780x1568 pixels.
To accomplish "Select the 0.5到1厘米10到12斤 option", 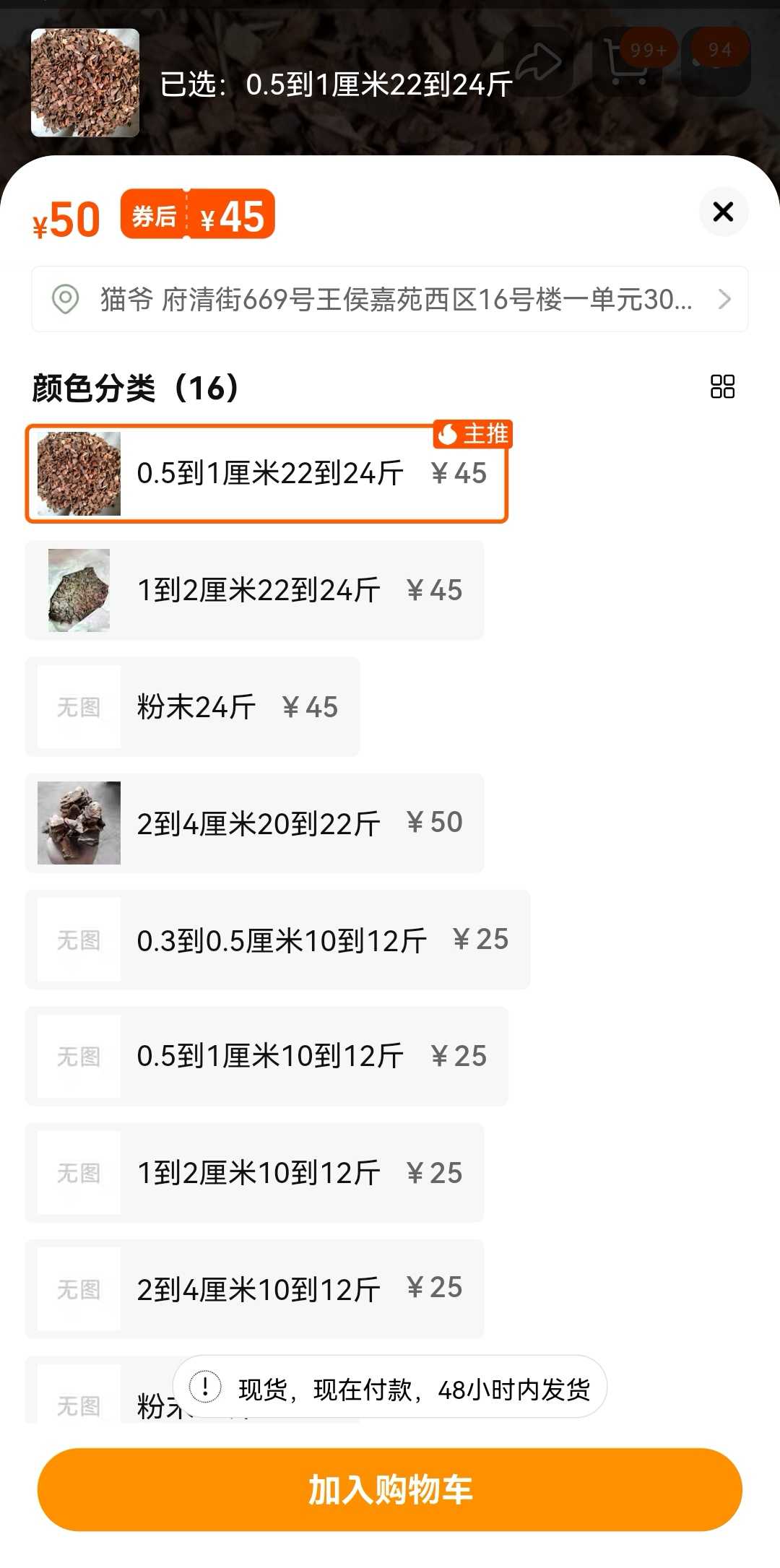I will click(x=266, y=1056).
